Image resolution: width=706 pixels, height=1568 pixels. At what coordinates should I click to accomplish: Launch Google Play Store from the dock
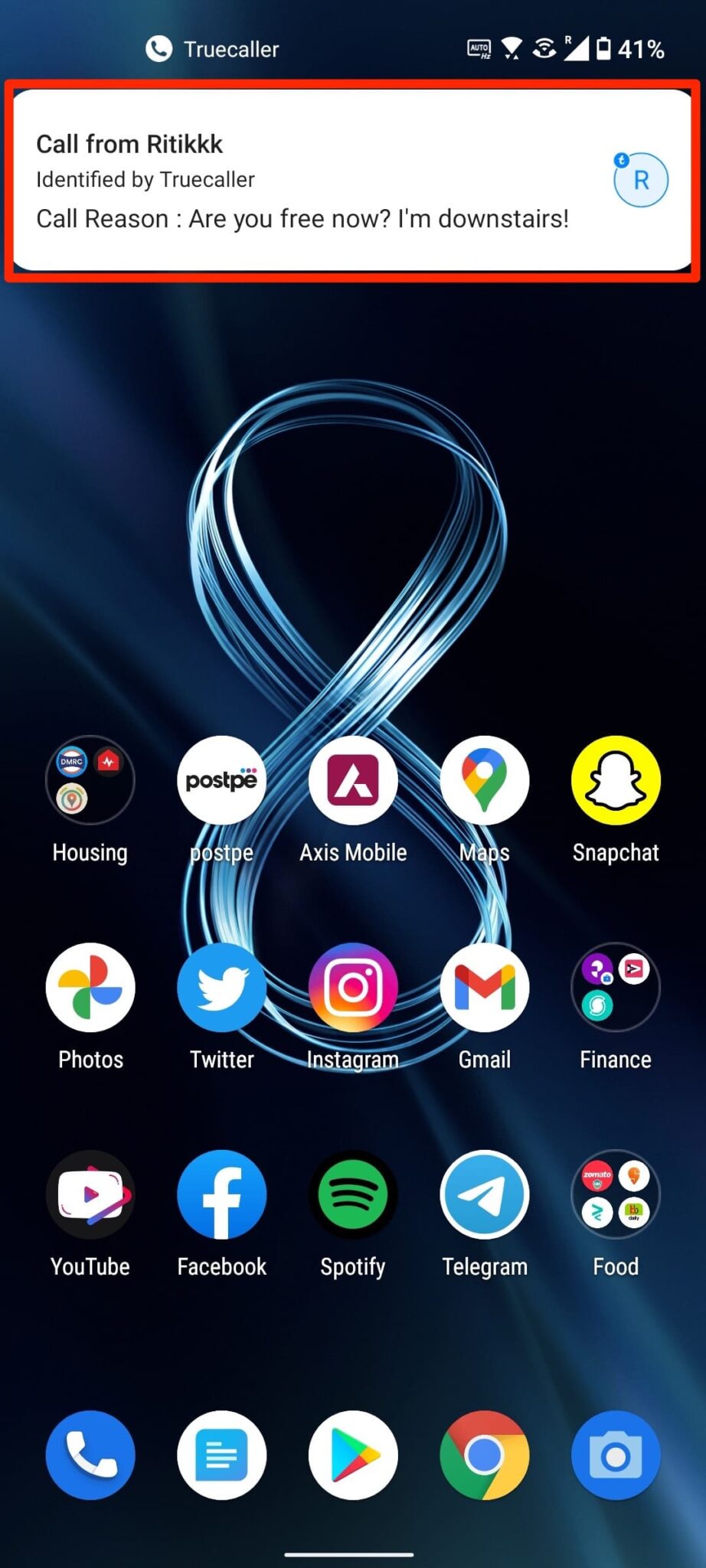click(x=353, y=1455)
